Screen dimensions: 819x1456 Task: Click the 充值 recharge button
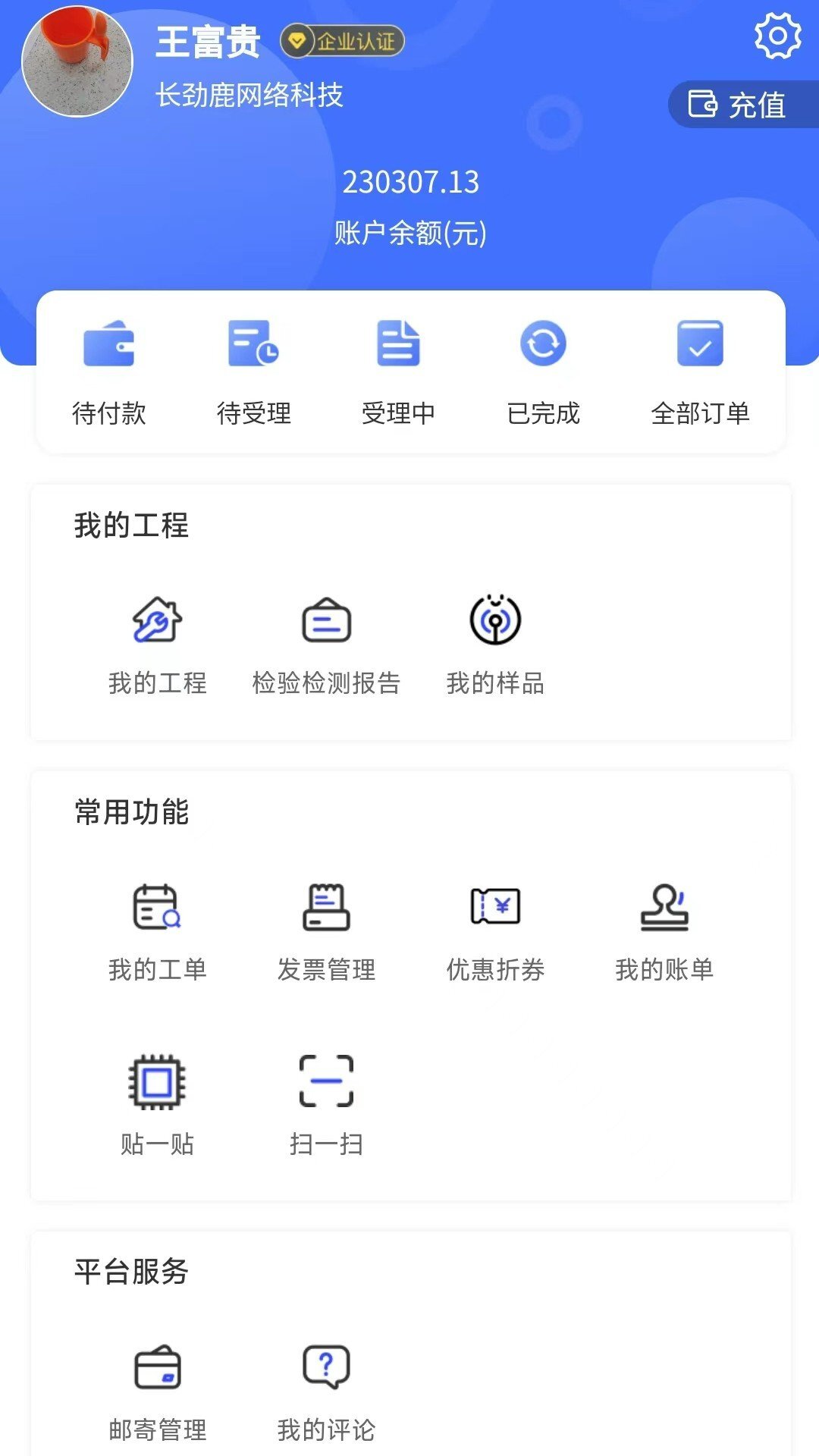click(739, 105)
